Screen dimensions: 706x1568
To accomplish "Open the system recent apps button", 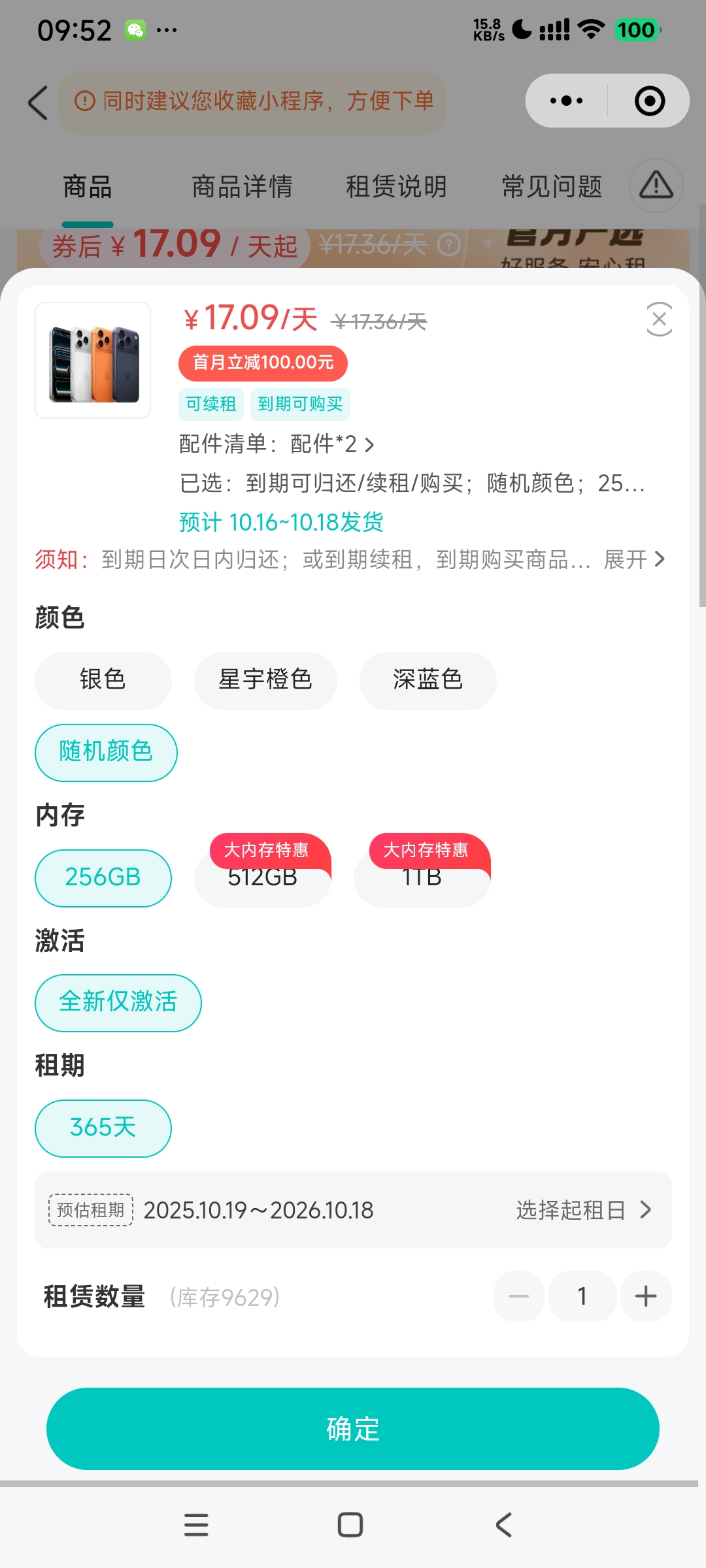I will [196, 1525].
